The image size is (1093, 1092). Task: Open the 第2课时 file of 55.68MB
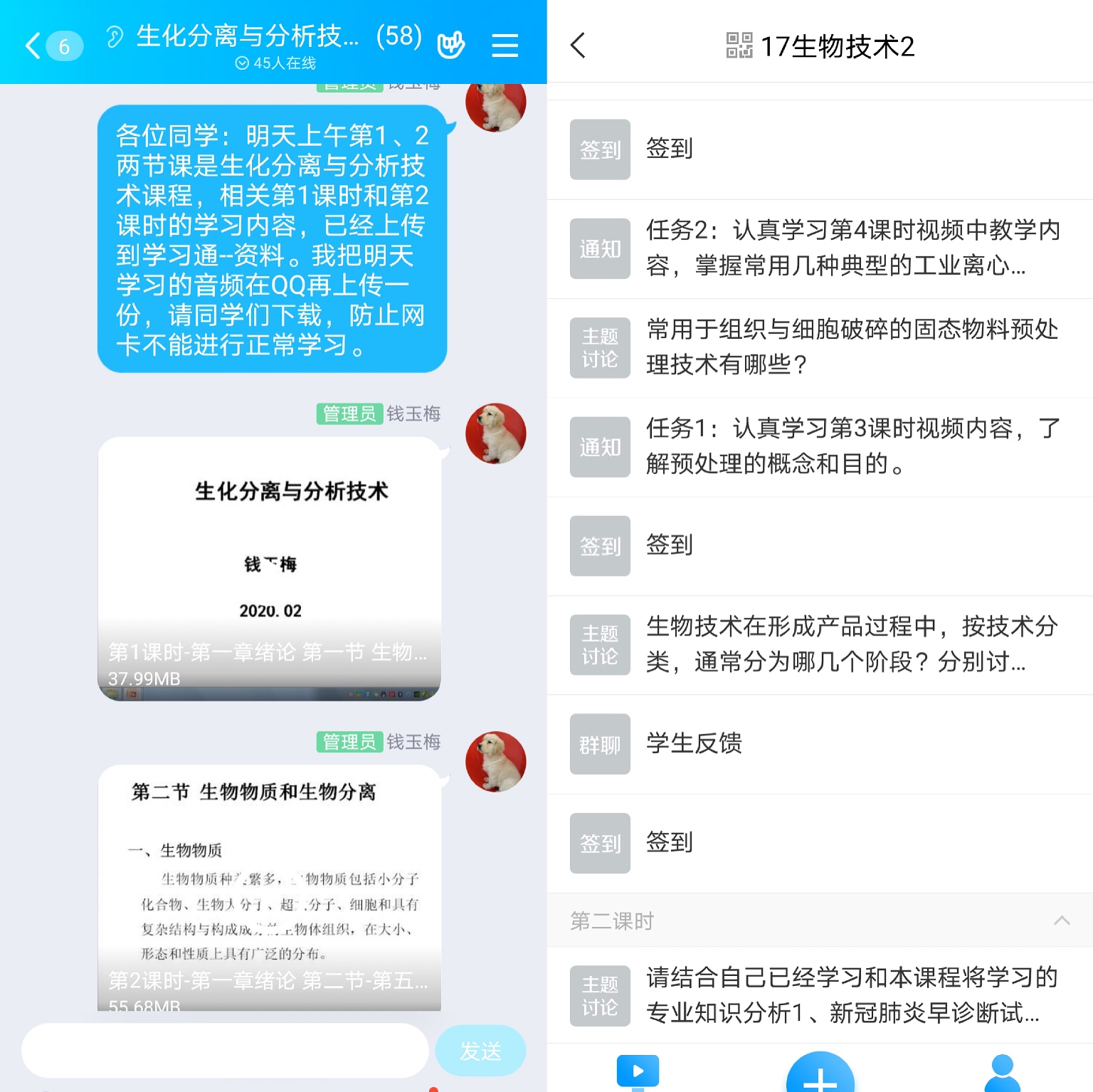(269, 887)
